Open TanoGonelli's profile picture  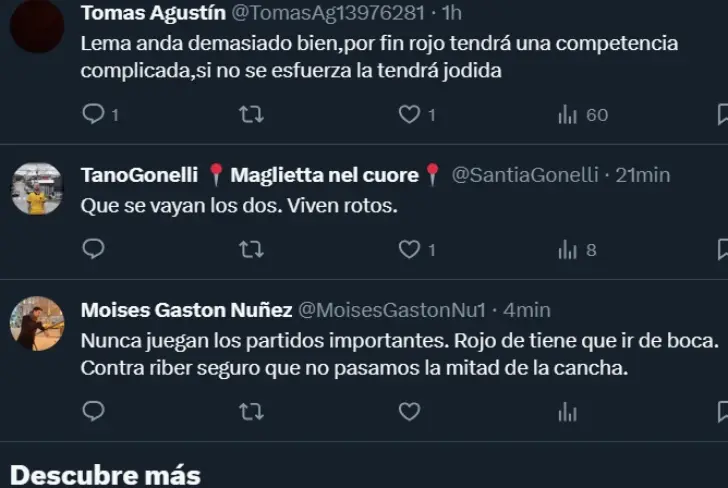(x=37, y=189)
